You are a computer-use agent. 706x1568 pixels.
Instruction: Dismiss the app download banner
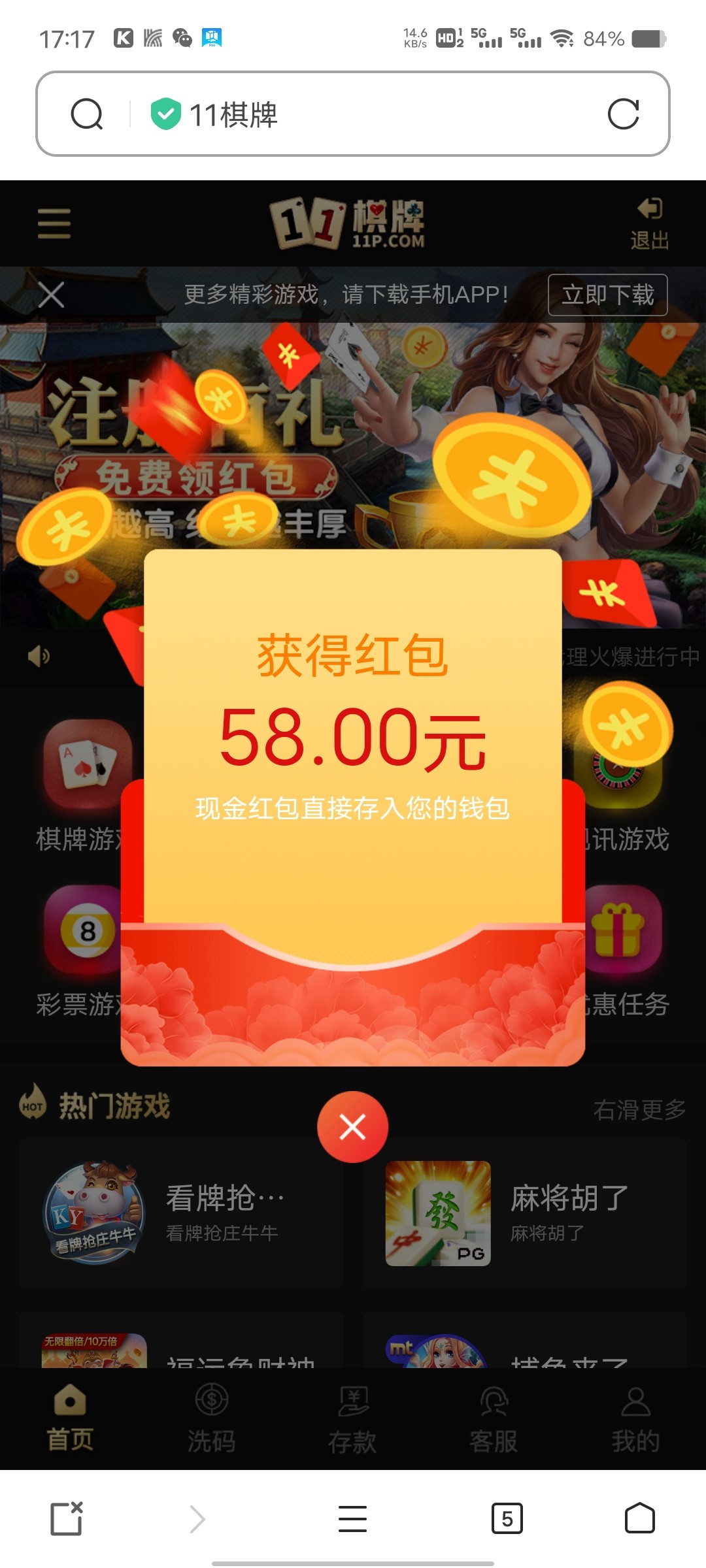click(51, 295)
